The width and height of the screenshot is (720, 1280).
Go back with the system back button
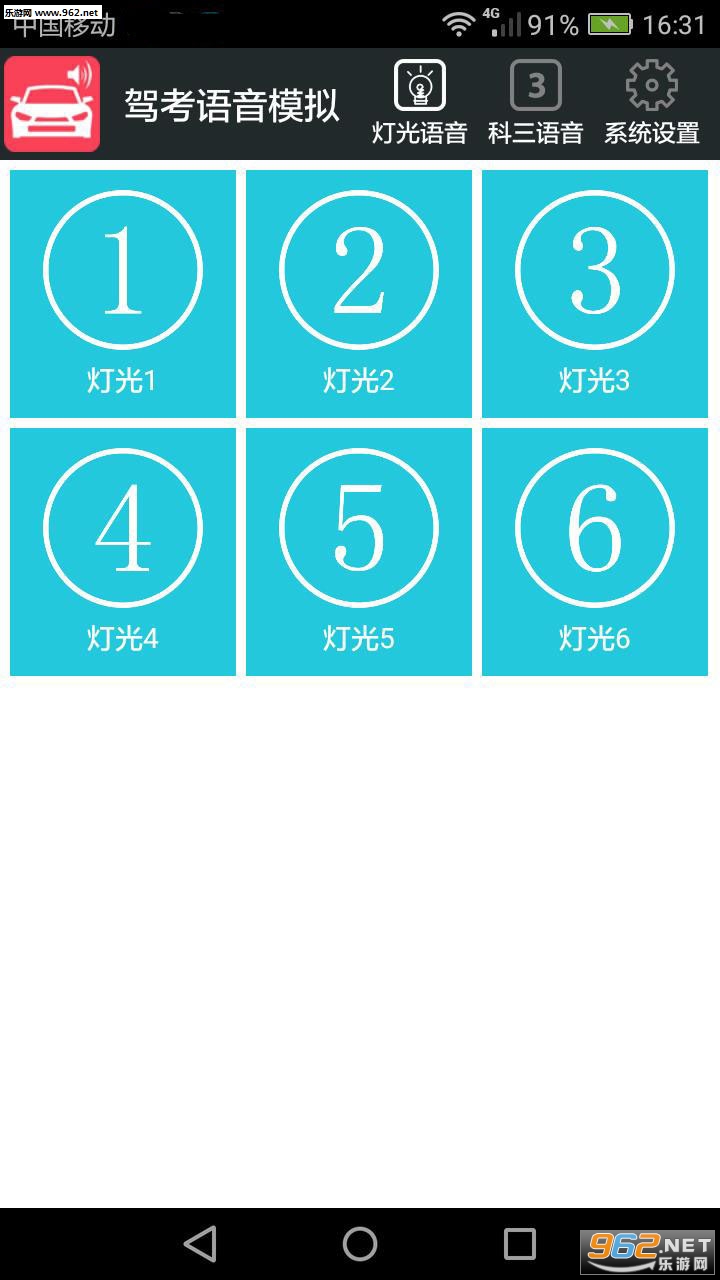[201, 1244]
